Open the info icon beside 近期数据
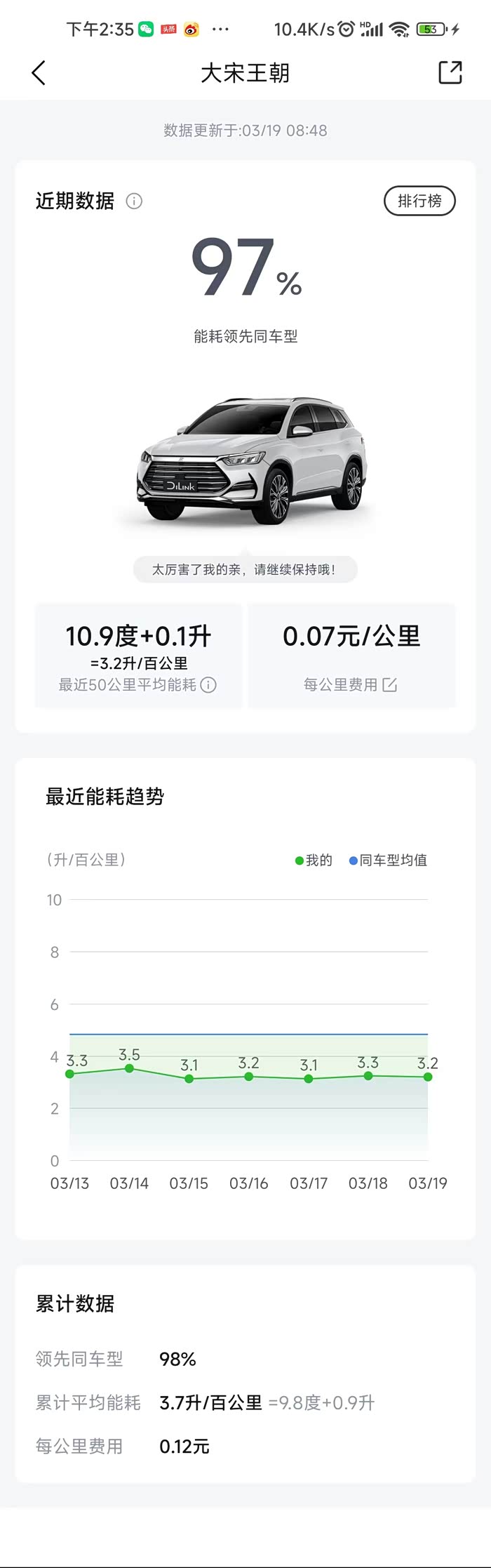Image resolution: width=491 pixels, height=1568 pixels. [134, 201]
